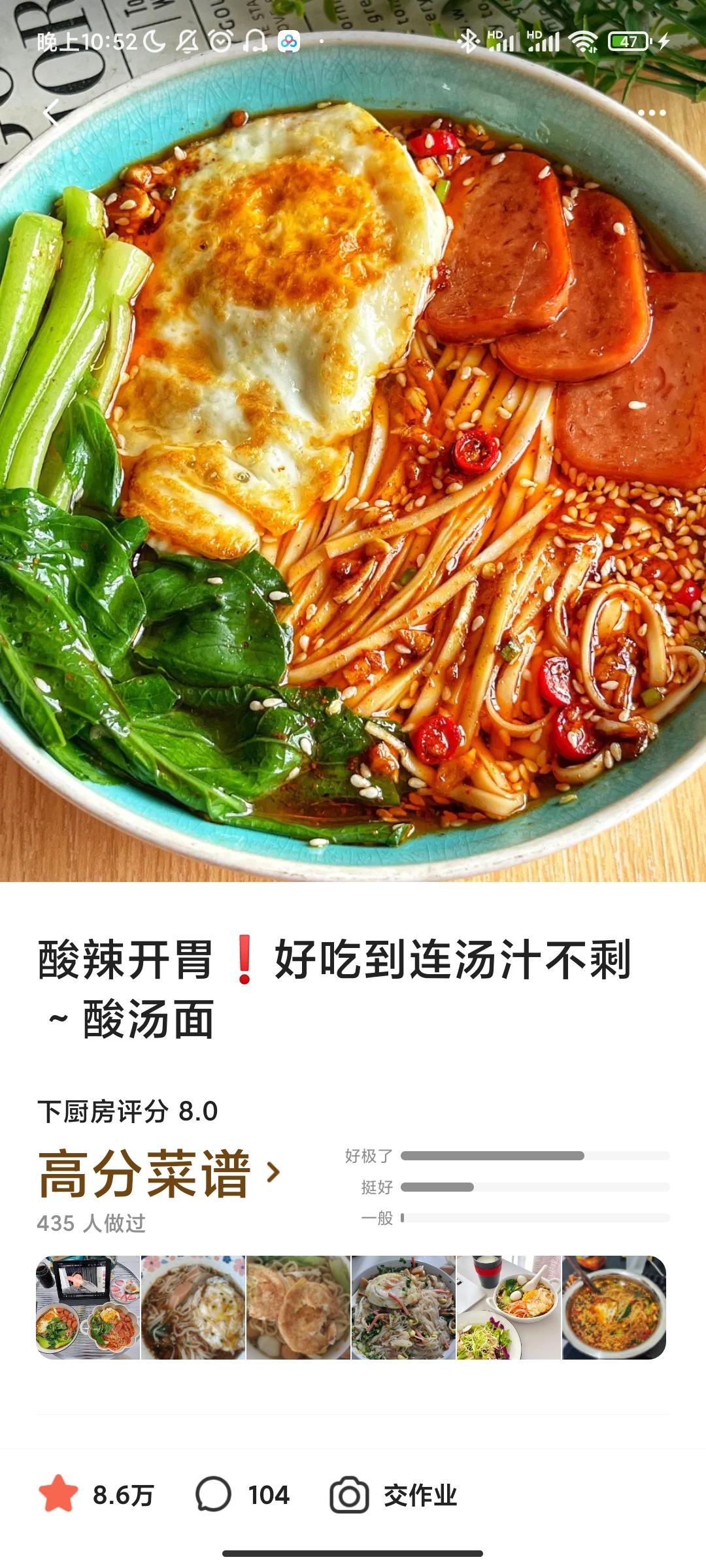
Task: Open the user photo with salad and cup
Action: coord(509,1307)
